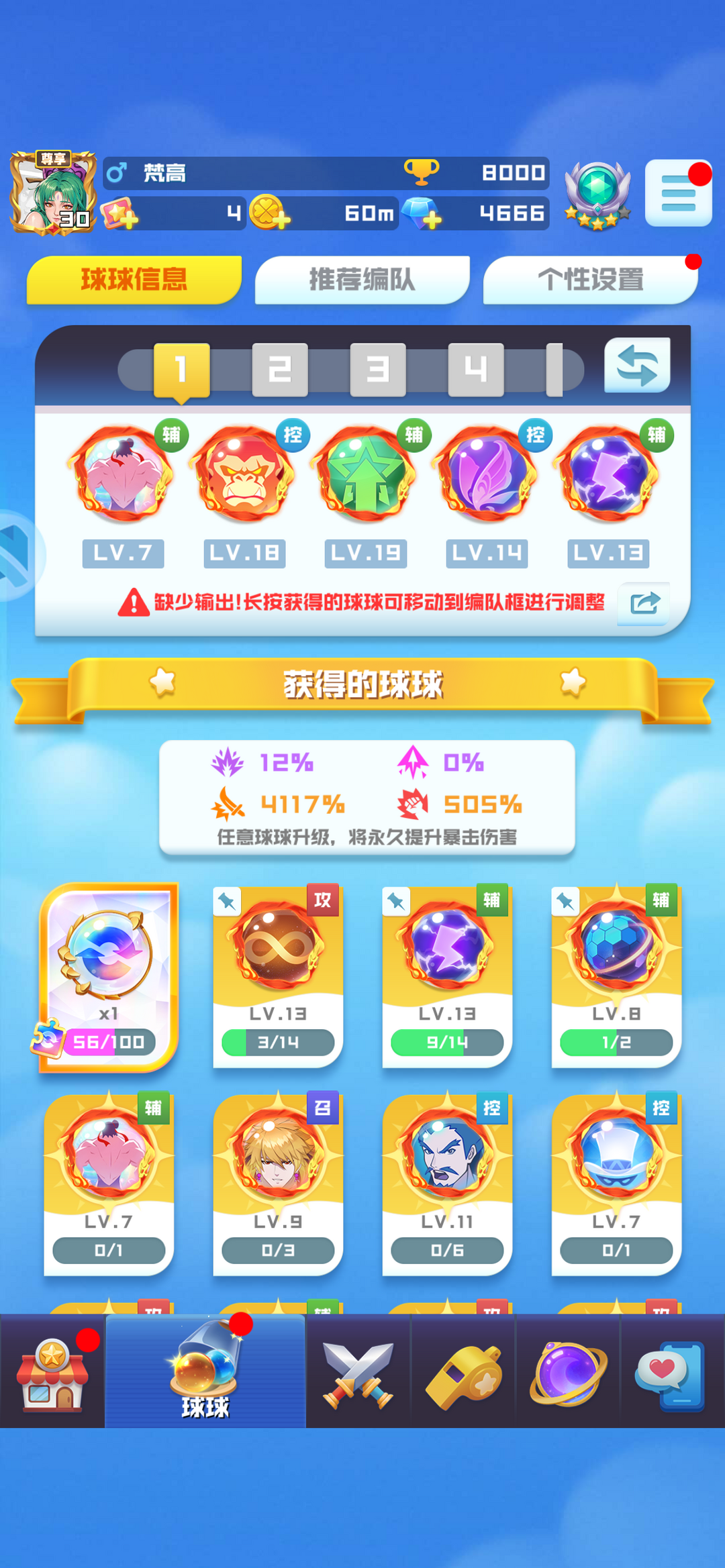Switch to the 推荐编队 tab
This screenshot has width=725, height=1568.
(x=362, y=280)
